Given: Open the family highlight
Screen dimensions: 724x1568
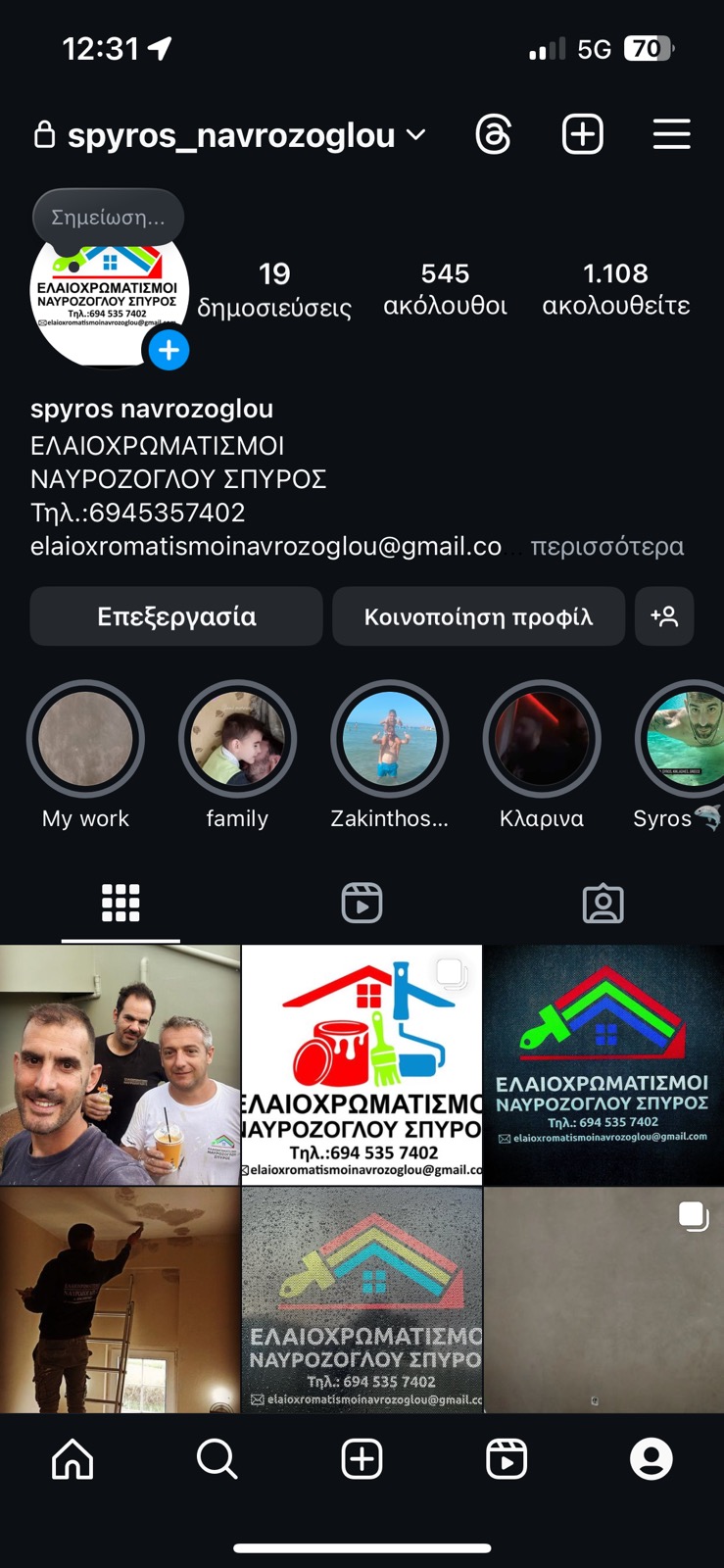Looking at the screenshot, I should [x=237, y=755].
